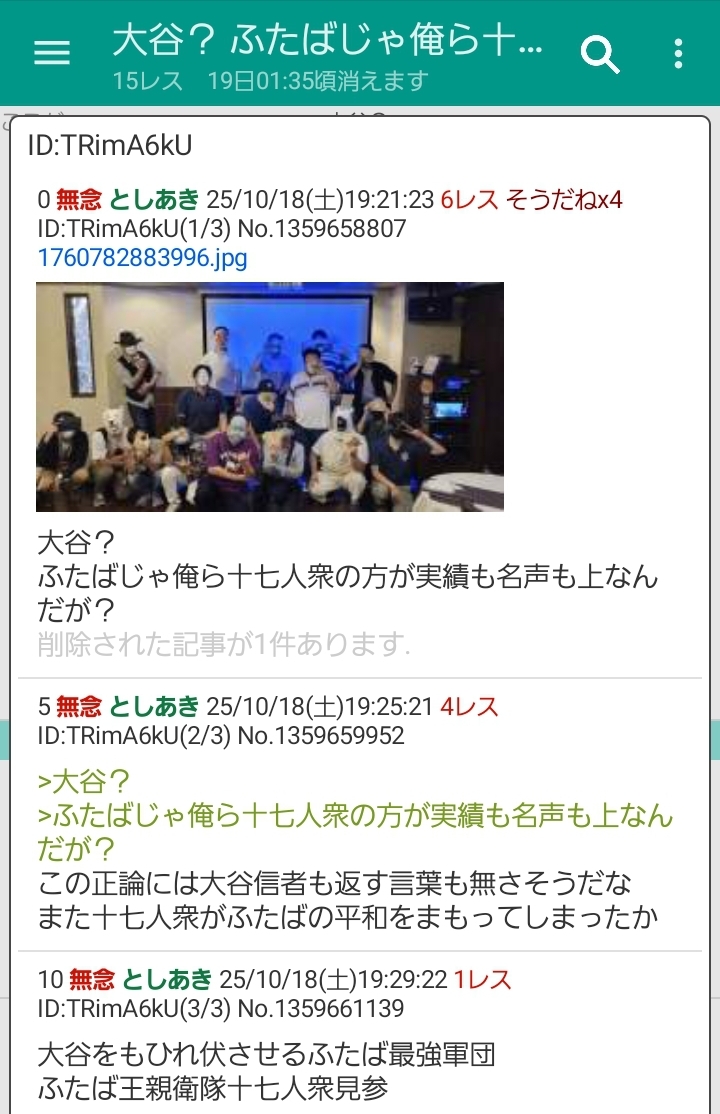The image size is (720, 1114).
Task: Open thread search
Action: (x=600, y=54)
